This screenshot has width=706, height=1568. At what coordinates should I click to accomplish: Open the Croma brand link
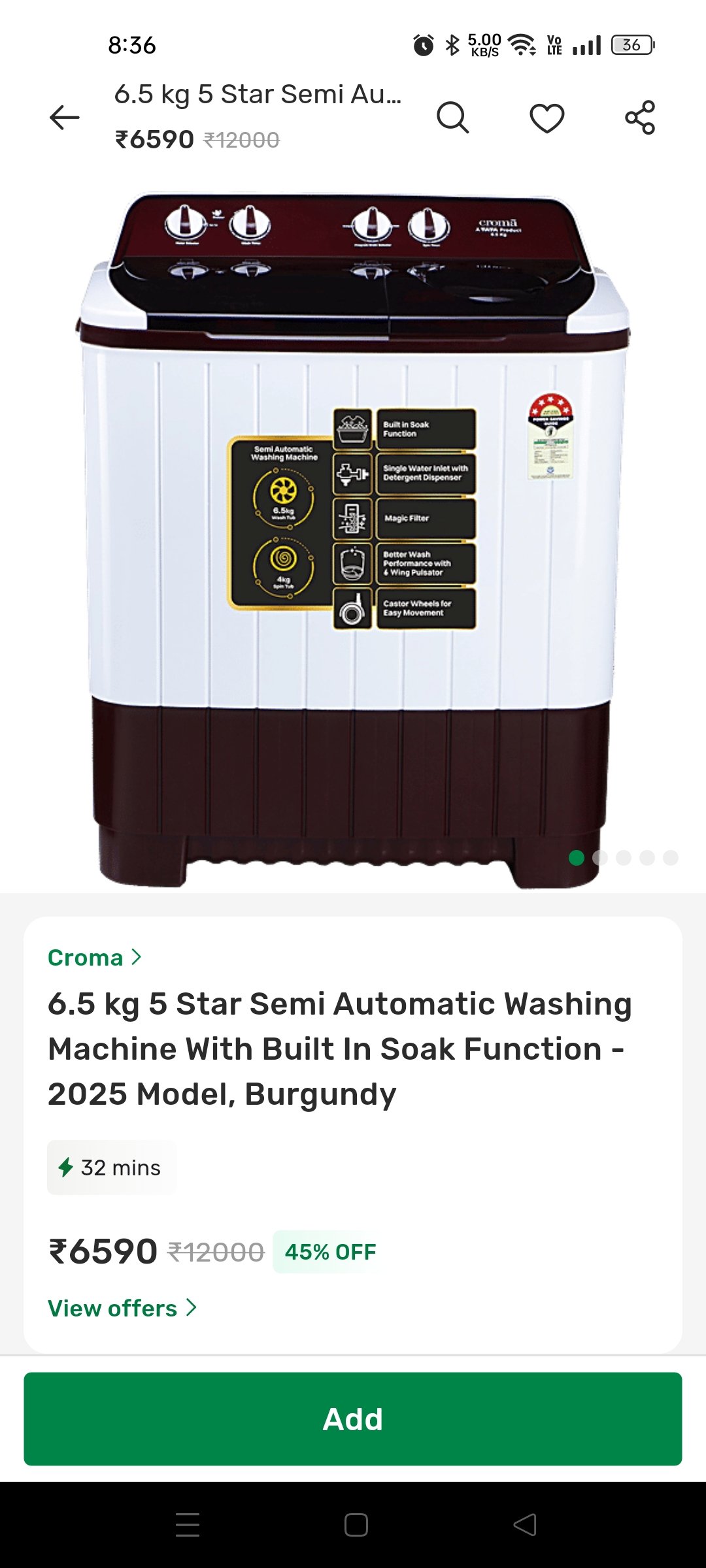(x=94, y=958)
